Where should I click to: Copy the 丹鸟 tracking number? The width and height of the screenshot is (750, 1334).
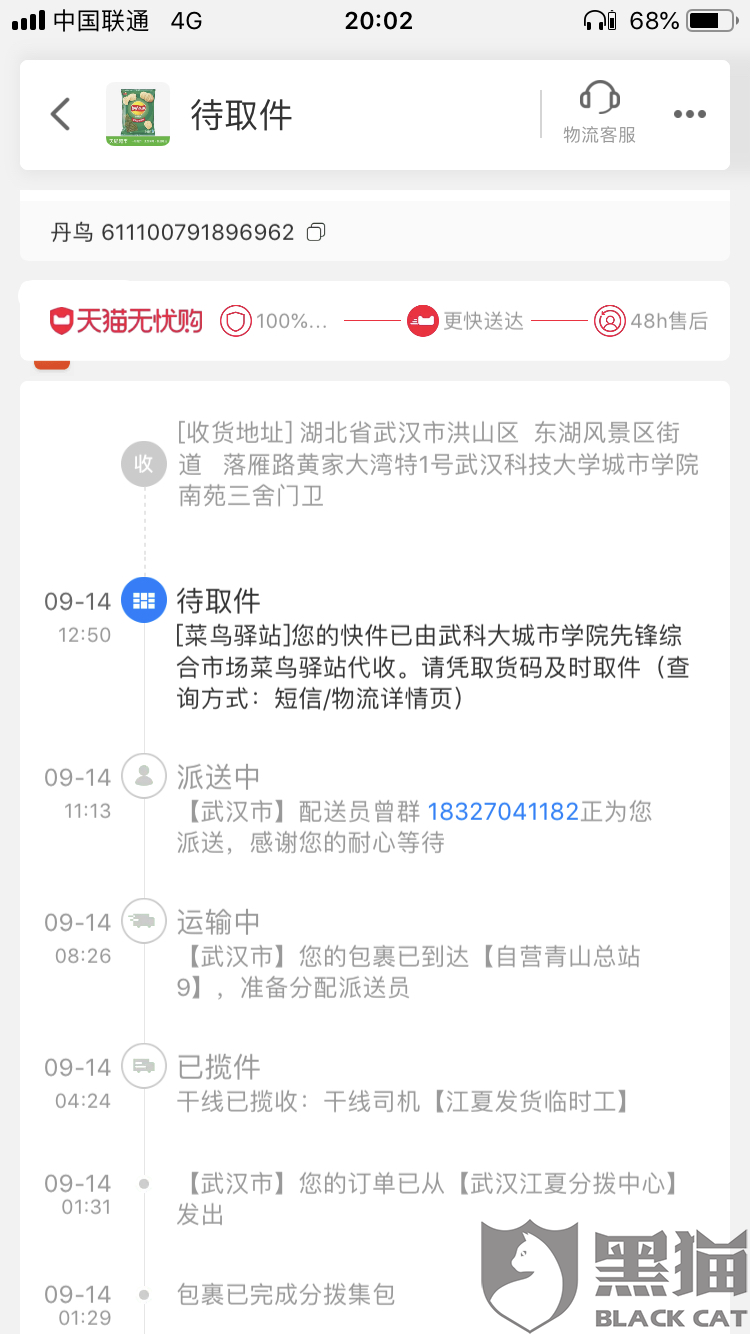316,233
